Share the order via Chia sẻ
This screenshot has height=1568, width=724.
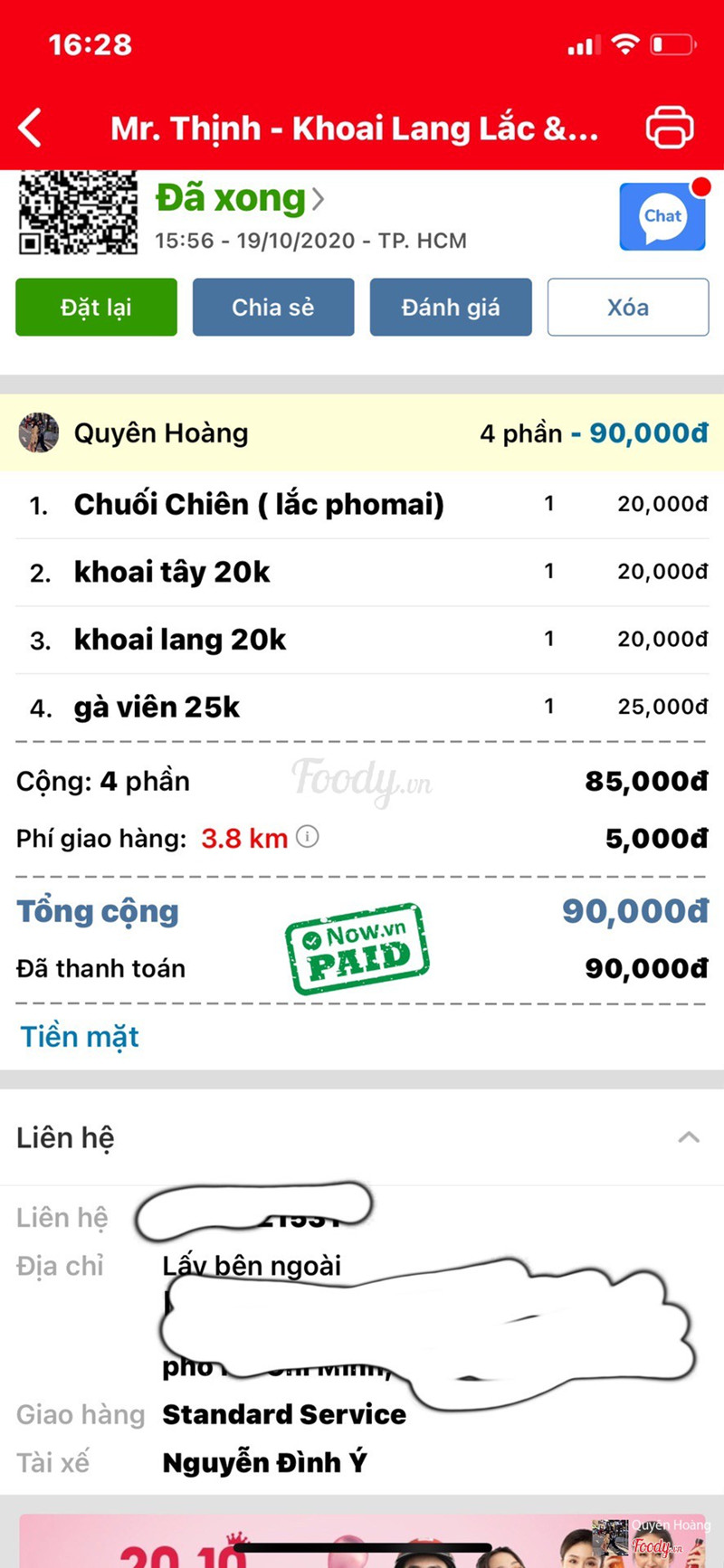tap(273, 308)
